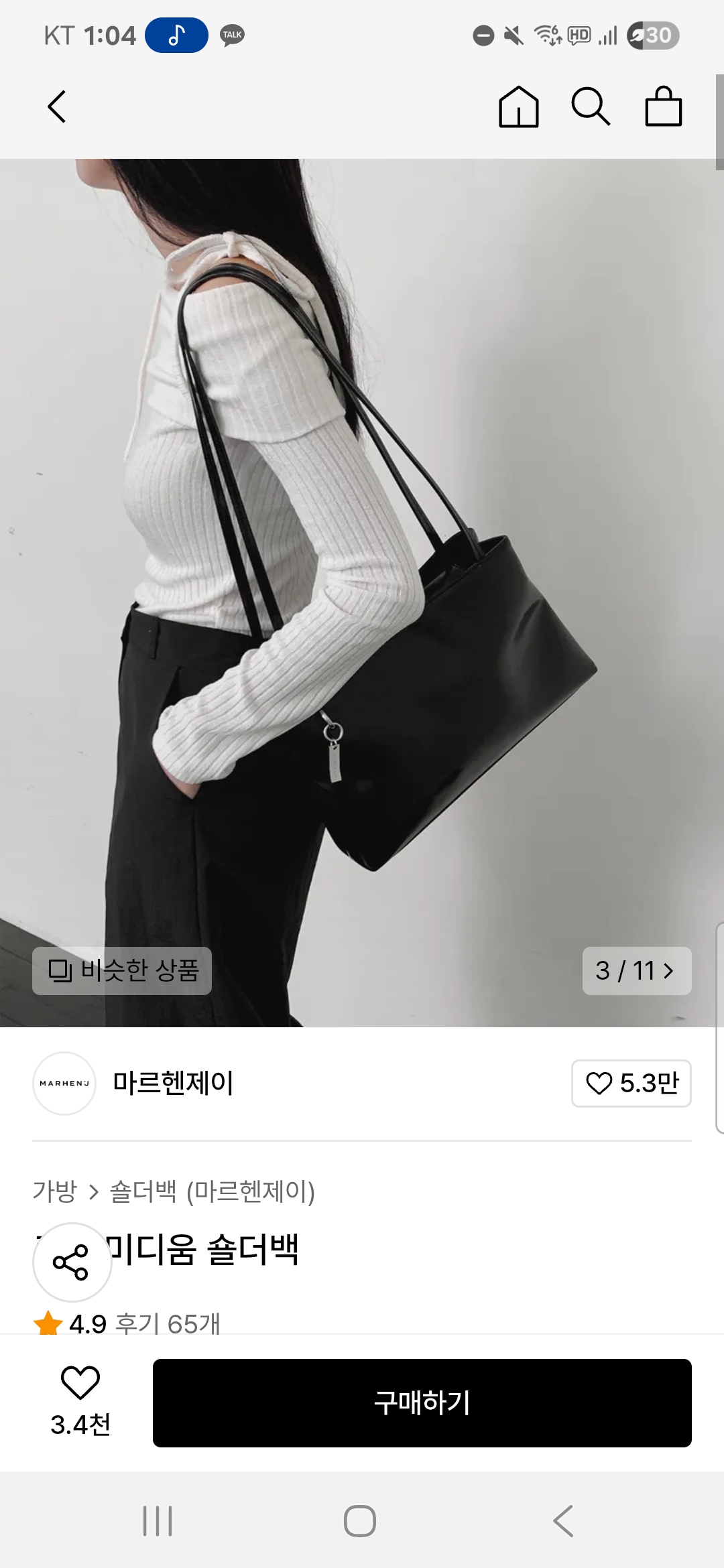Screen dimensions: 724x1568
Task: Open 숄더백 (마르헨제이) breadcrumb link
Action: click(x=212, y=1191)
